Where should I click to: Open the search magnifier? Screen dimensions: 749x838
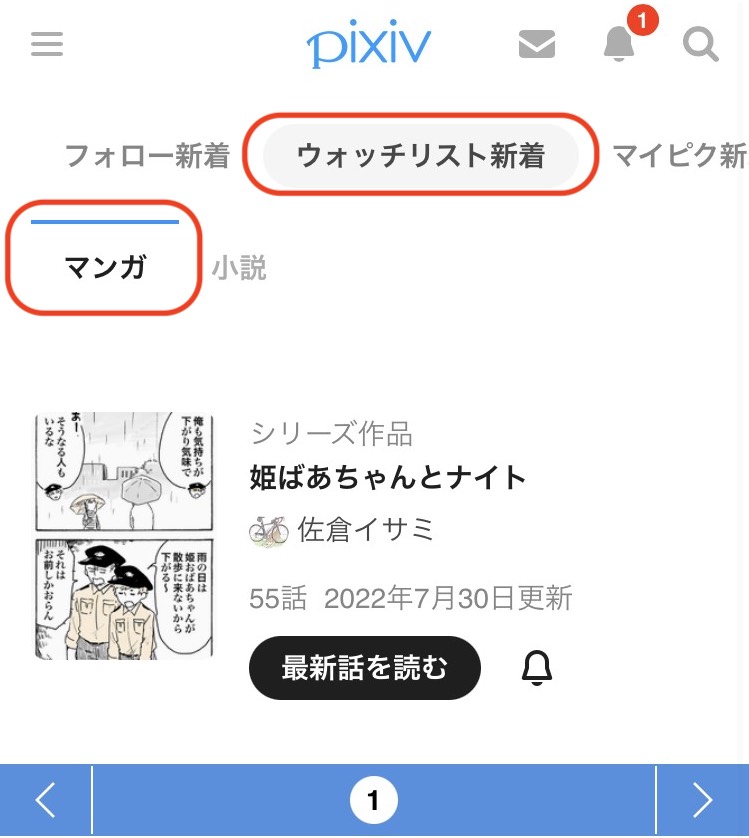tap(701, 44)
